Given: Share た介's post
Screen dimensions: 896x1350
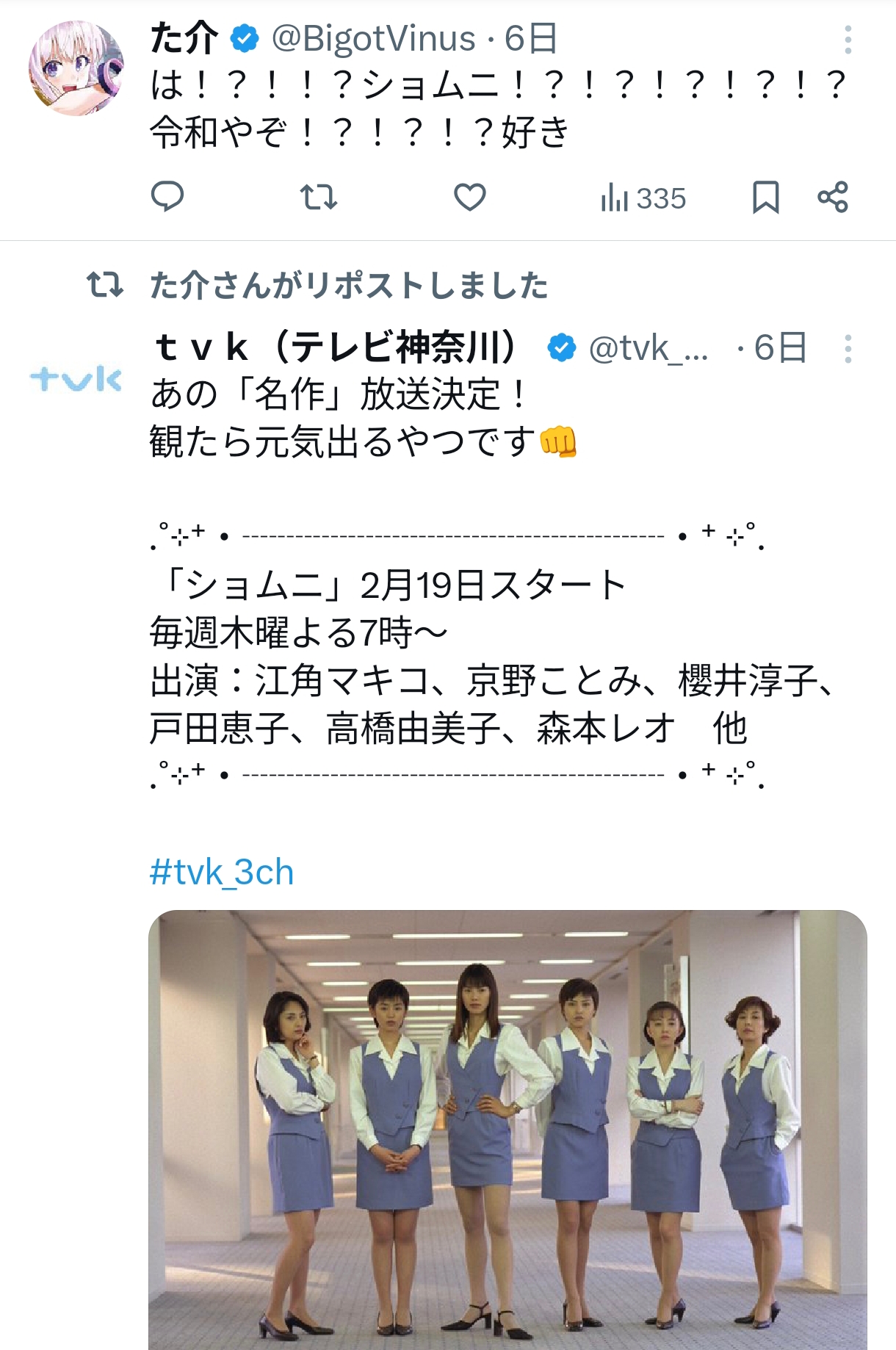Looking at the screenshot, I should (833, 198).
